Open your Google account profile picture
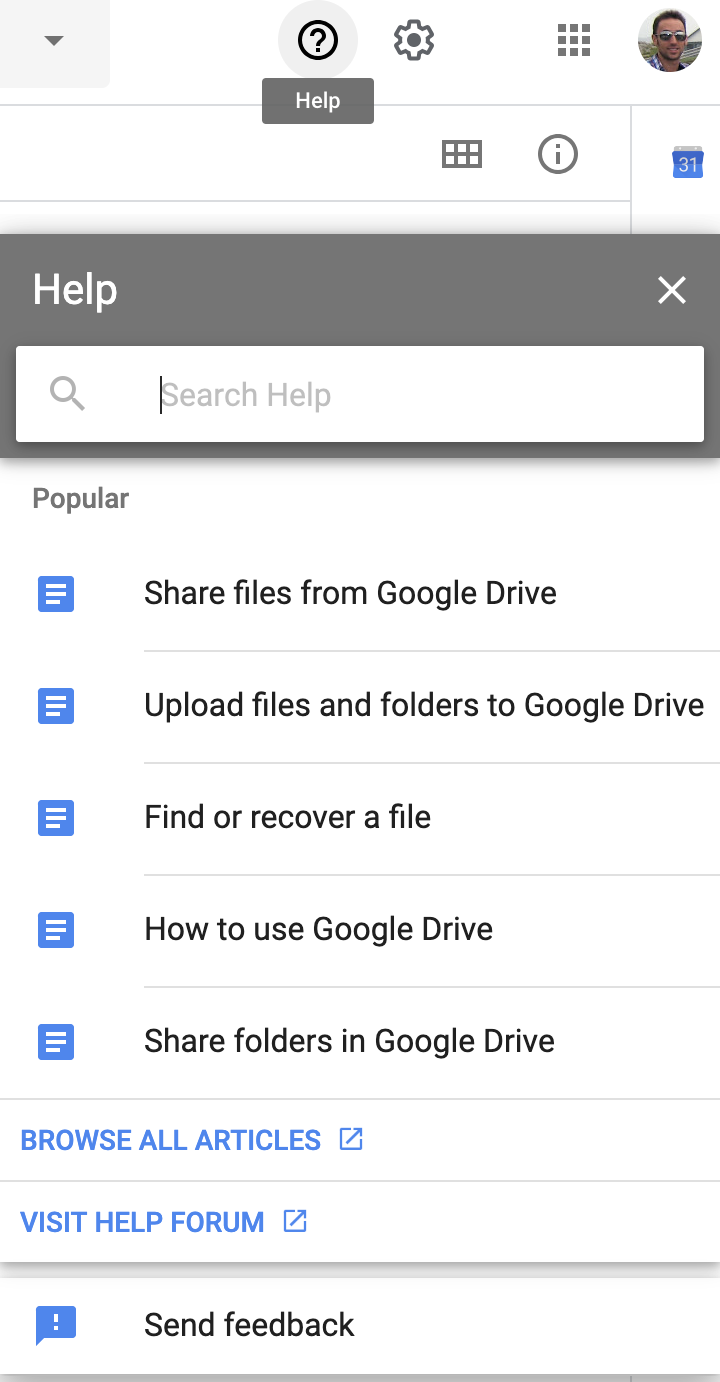 669,40
